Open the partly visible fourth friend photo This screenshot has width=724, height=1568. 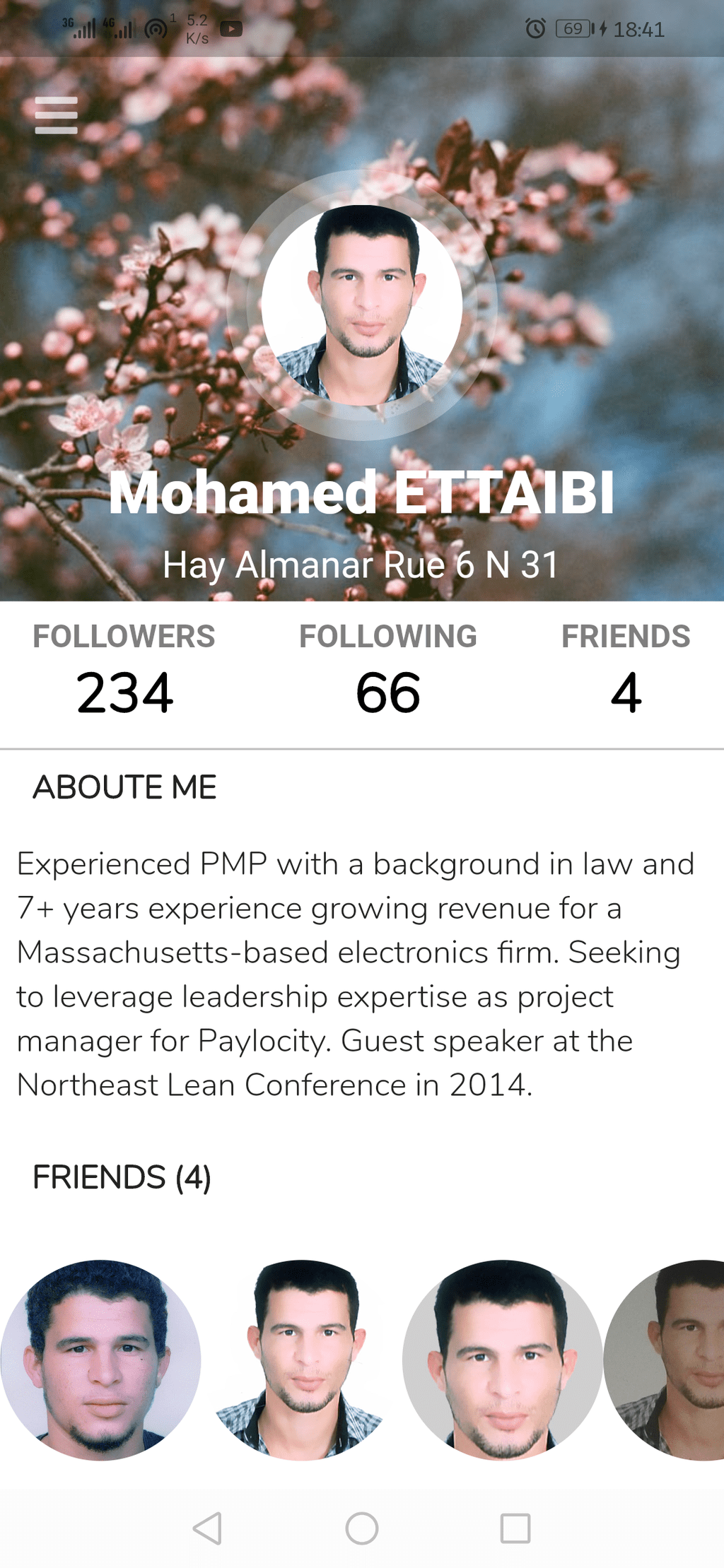(x=664, y=1360)
